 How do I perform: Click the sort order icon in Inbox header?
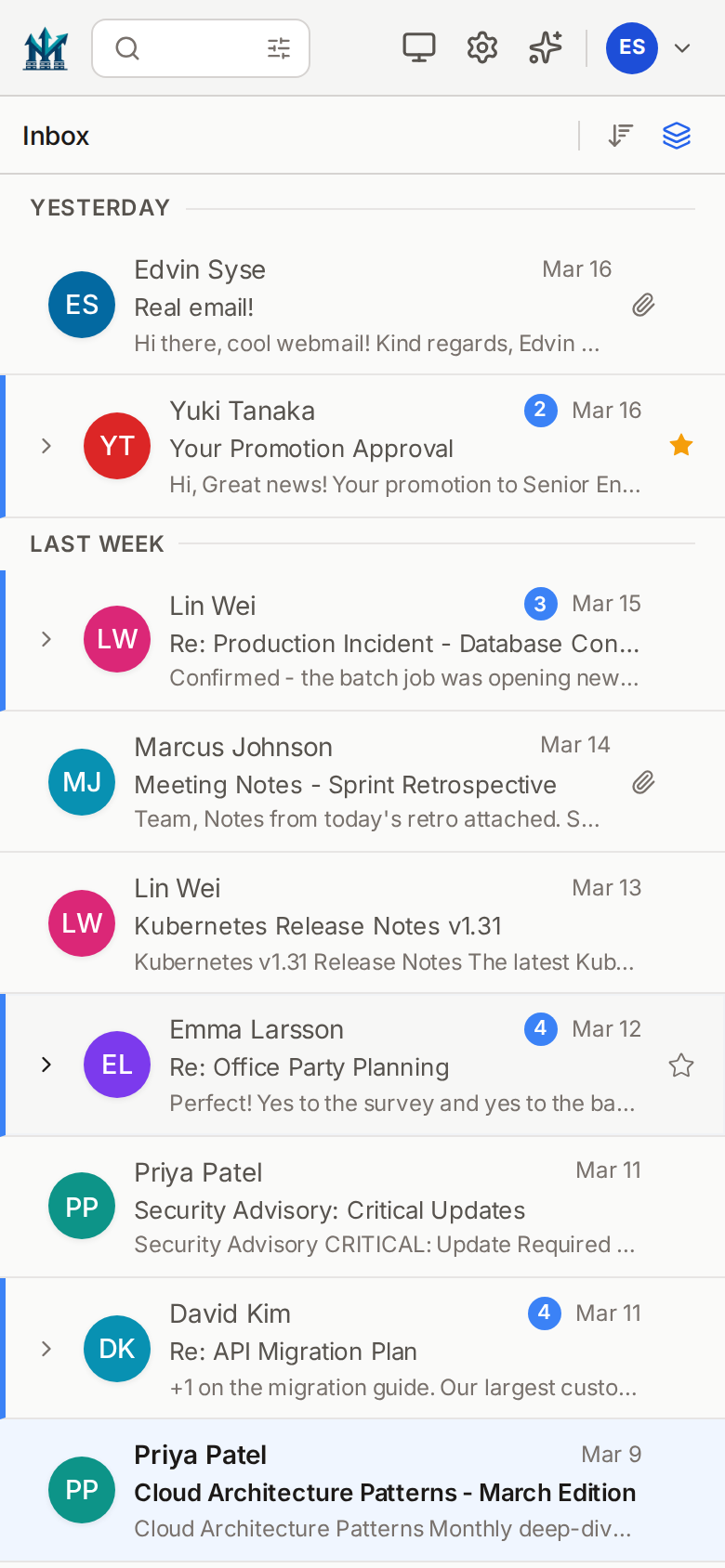(619, 135)
